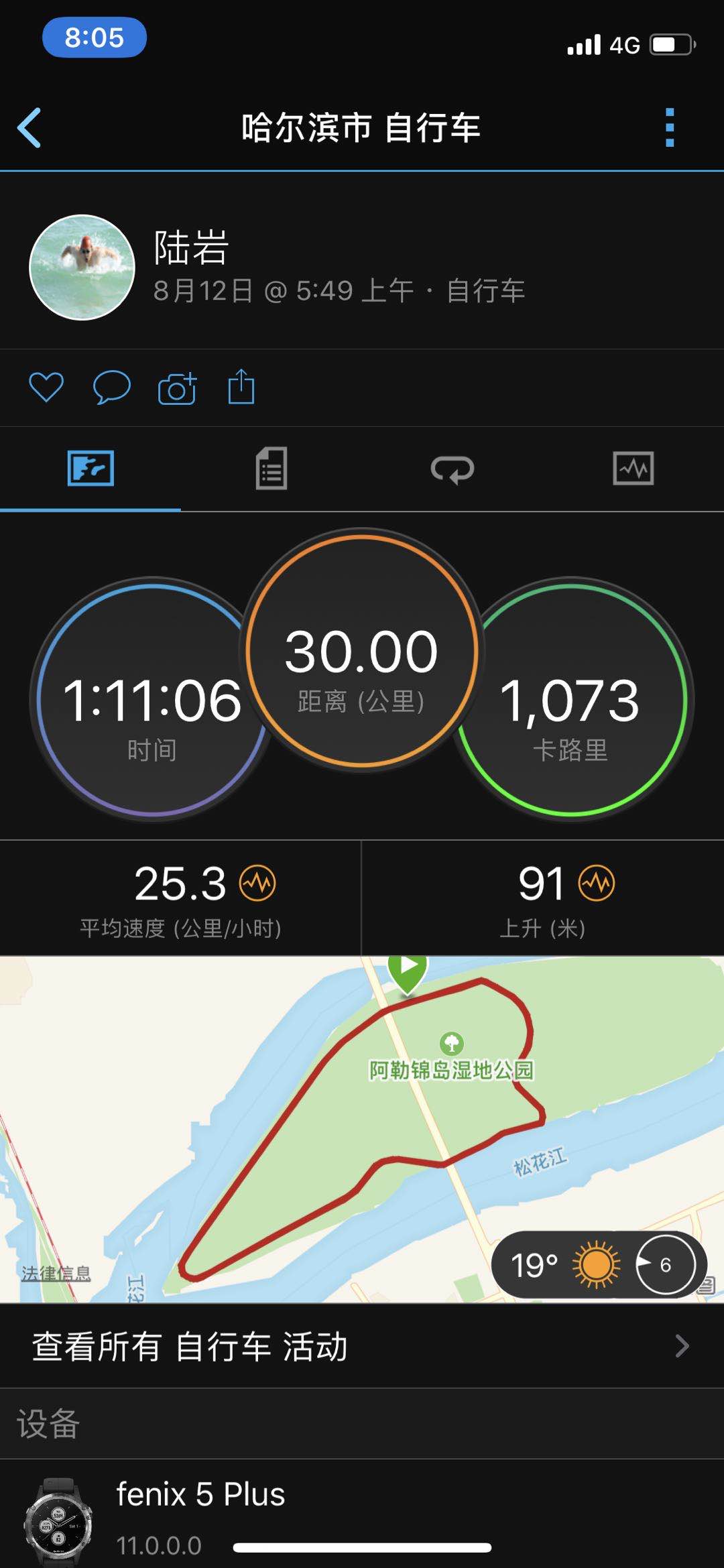Share this cycling activity
The image size is (724, 1568).
tap(241, 387)
